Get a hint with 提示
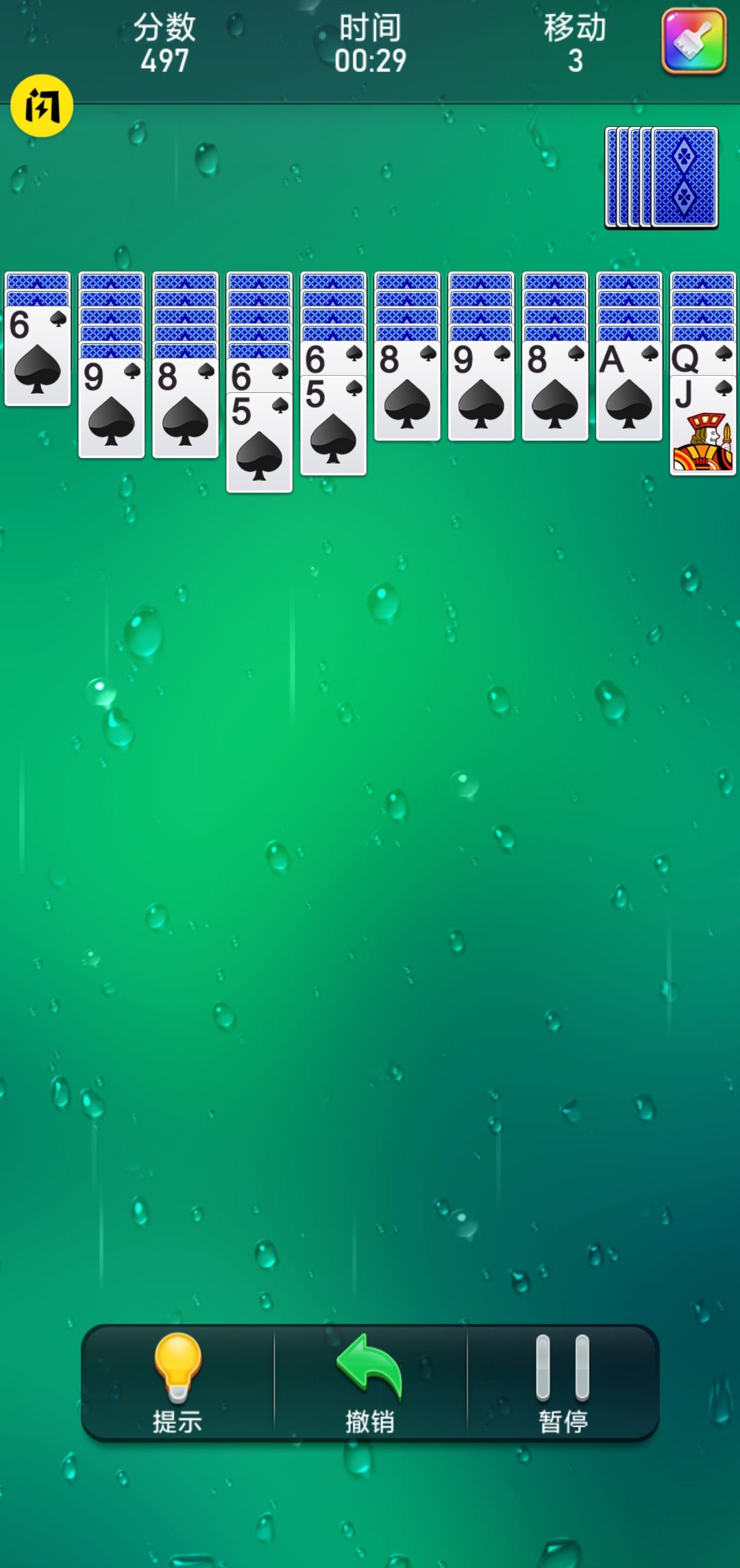The height and width of the screenshot is (1568, 740). pos(177,1382)
